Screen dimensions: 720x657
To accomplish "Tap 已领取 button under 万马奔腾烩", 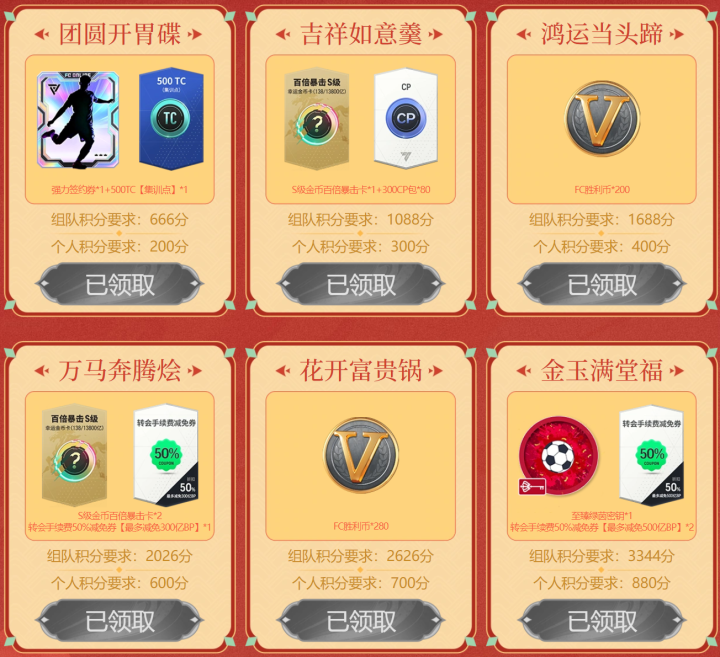I will click(x=120, y=621).
